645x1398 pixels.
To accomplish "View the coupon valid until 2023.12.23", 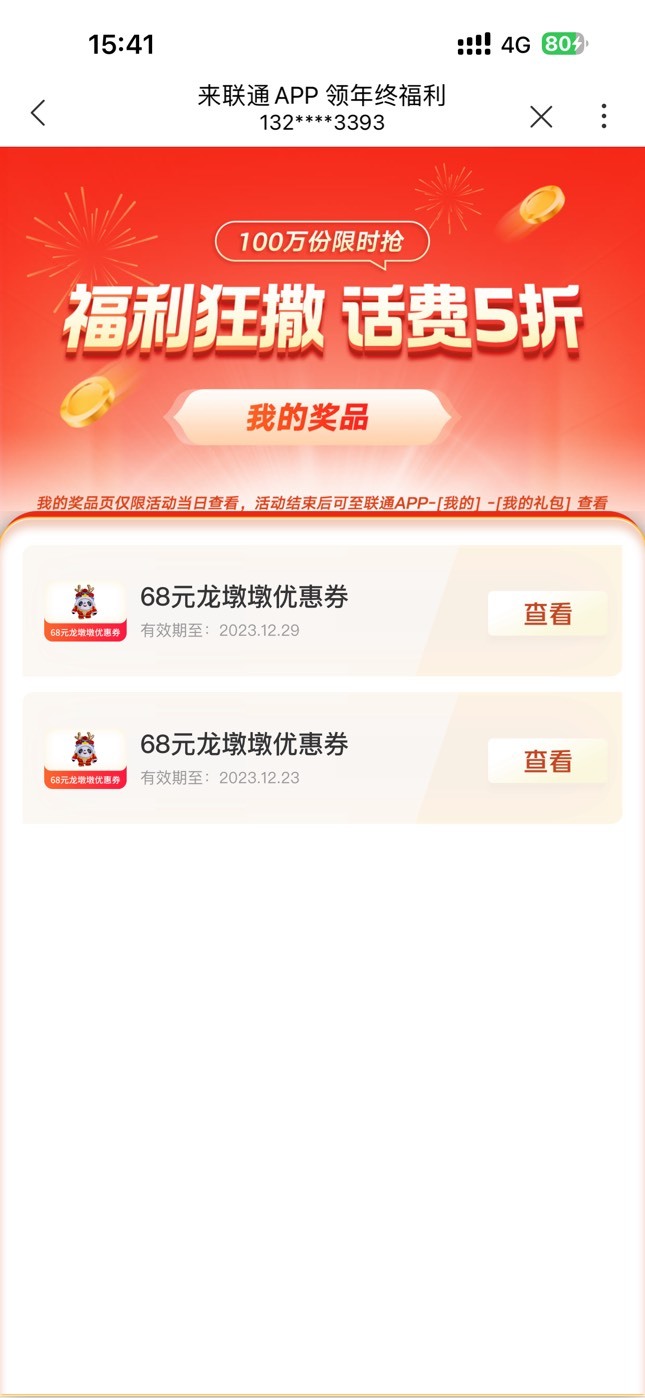I will pos(547,761).
